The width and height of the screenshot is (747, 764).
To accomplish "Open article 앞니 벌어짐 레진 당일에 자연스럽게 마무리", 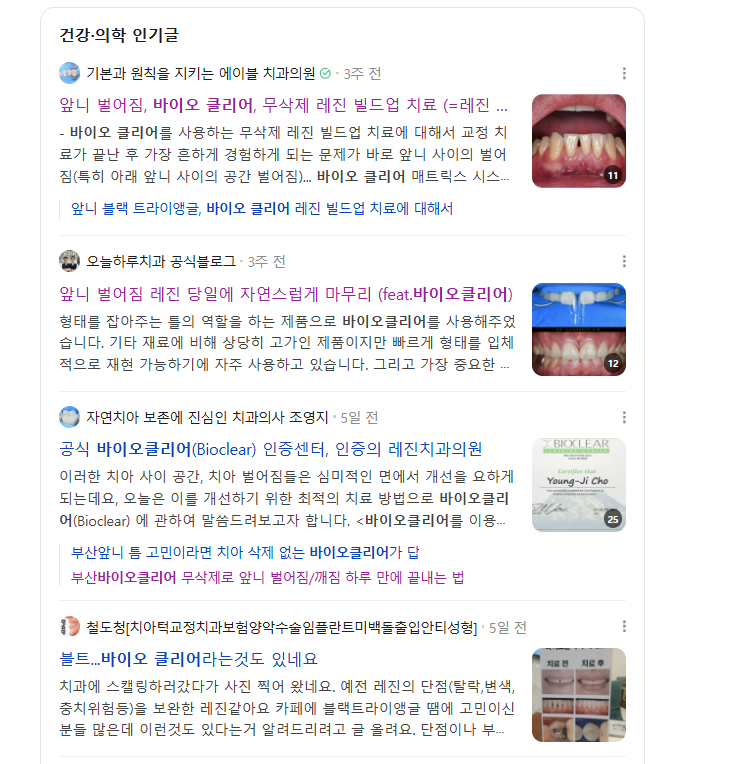I will (x=285, y=294).
